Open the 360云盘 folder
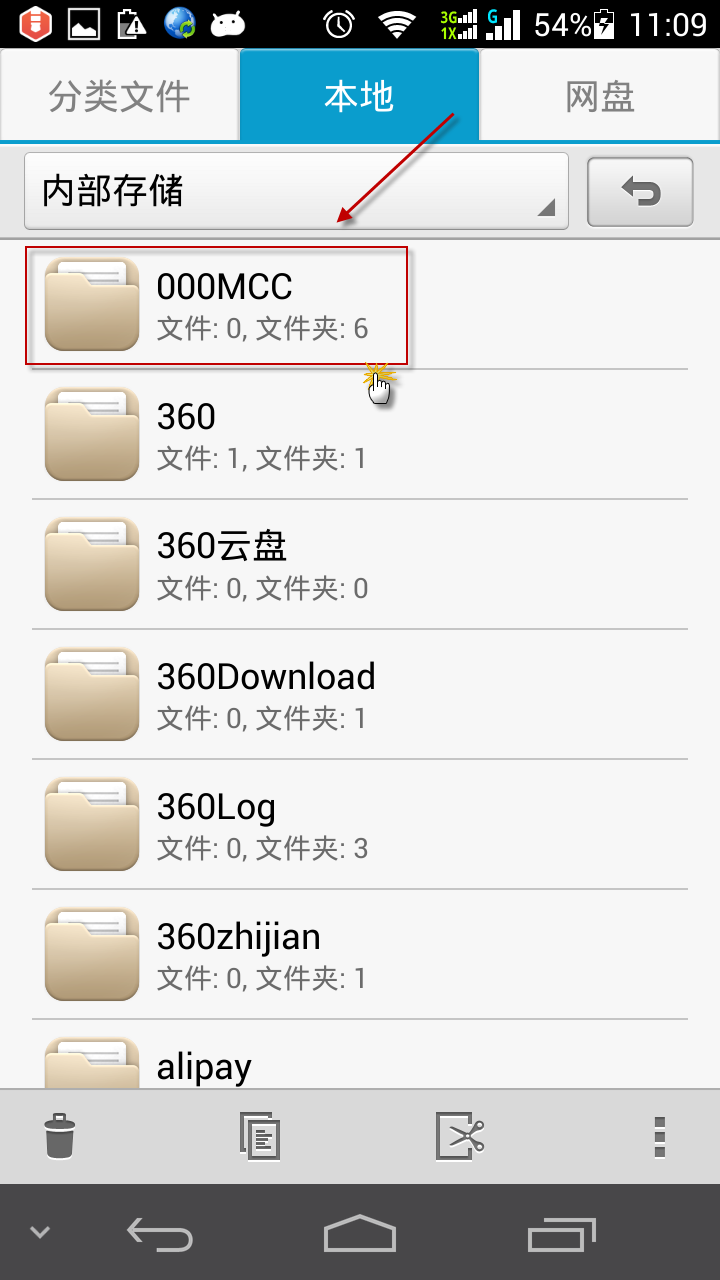The width and height of the screenshot is (720, 1280). click(x=360, y=564)
